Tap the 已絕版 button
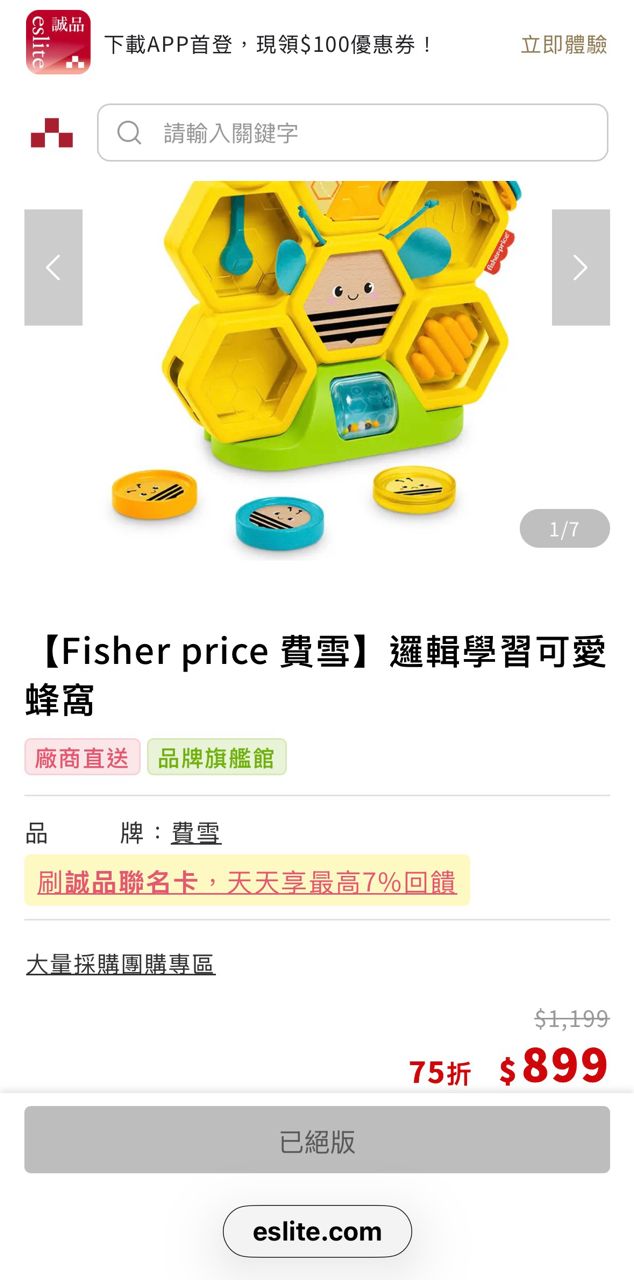Viewport: 634px width, 1280px height. (317, 1140)
